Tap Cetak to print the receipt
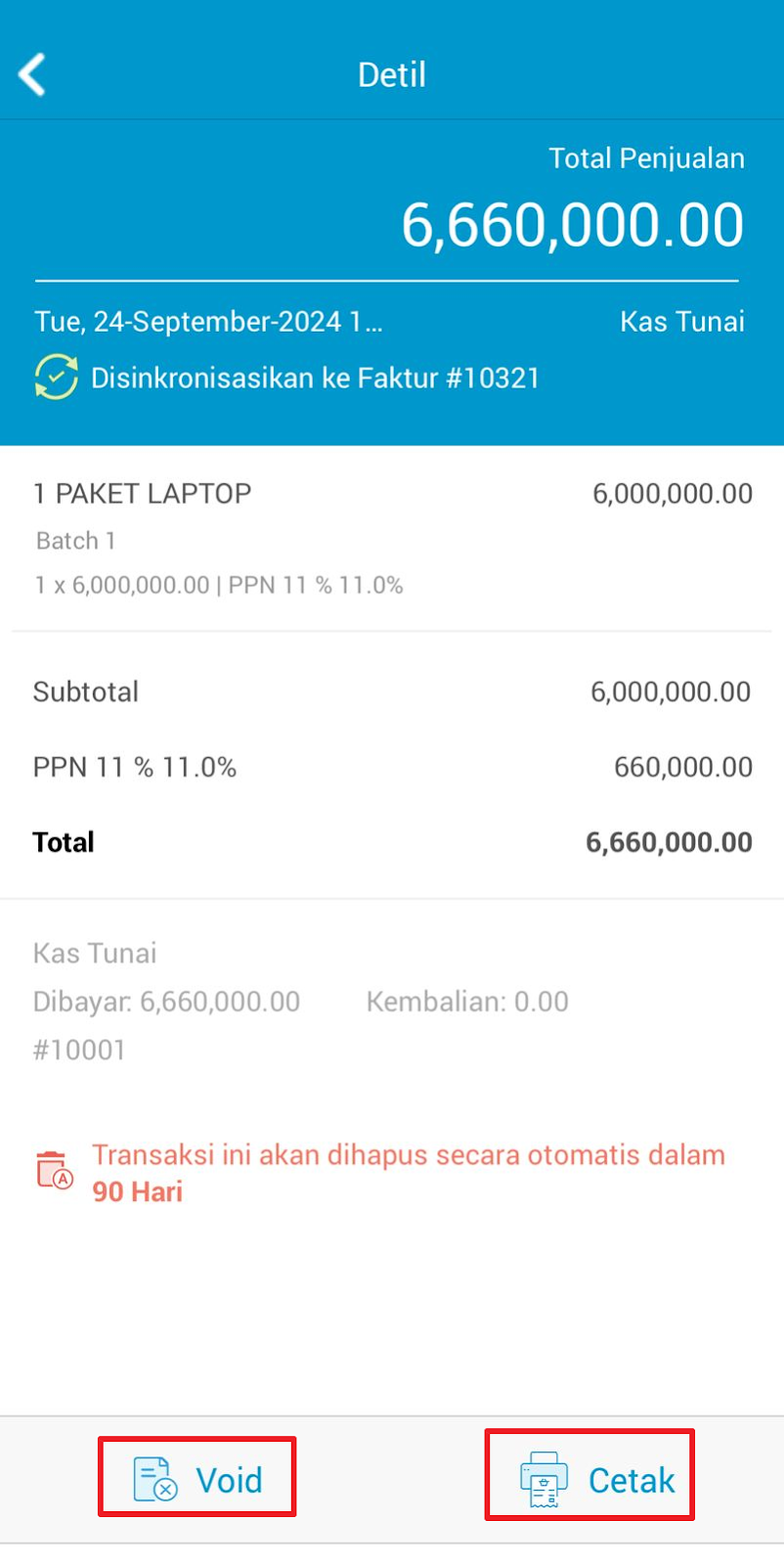This screenshot has height=1565, width=784. tap(589, 1476)
